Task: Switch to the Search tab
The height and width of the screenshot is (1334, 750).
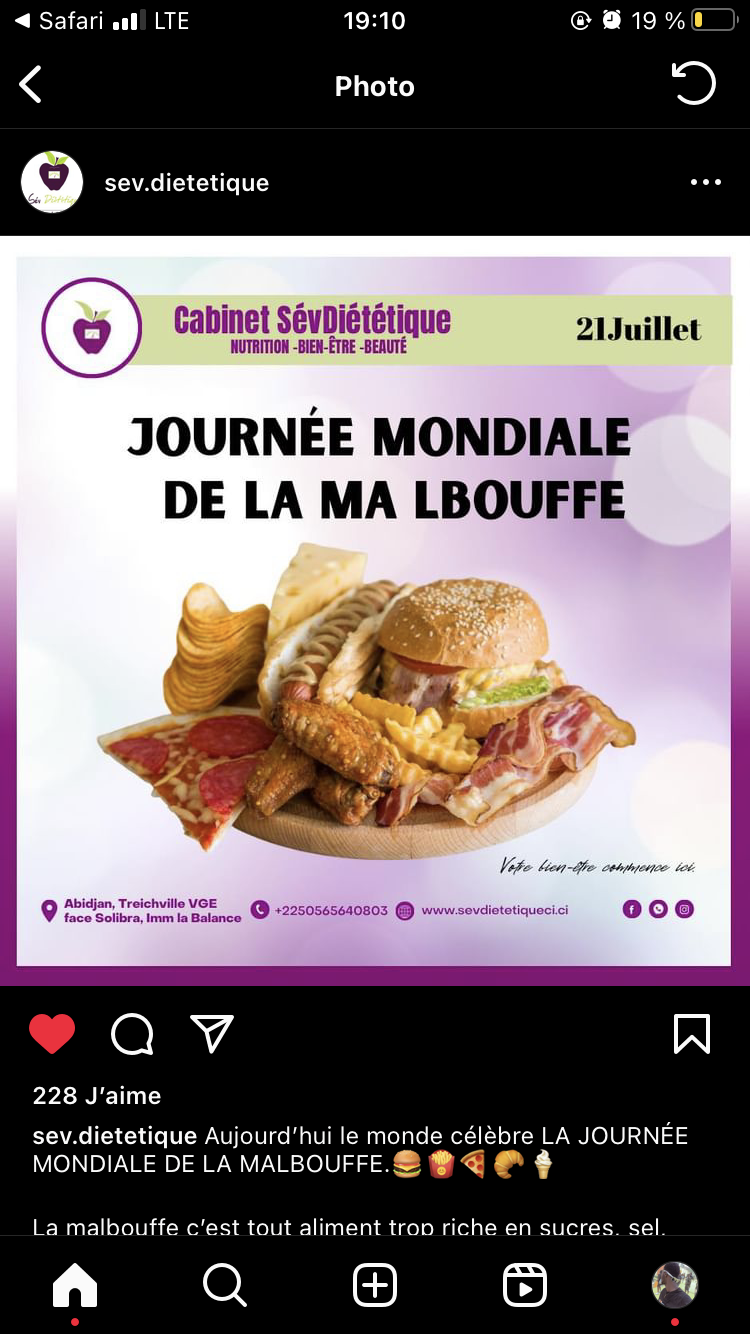Action: [x=225, y=1285]
